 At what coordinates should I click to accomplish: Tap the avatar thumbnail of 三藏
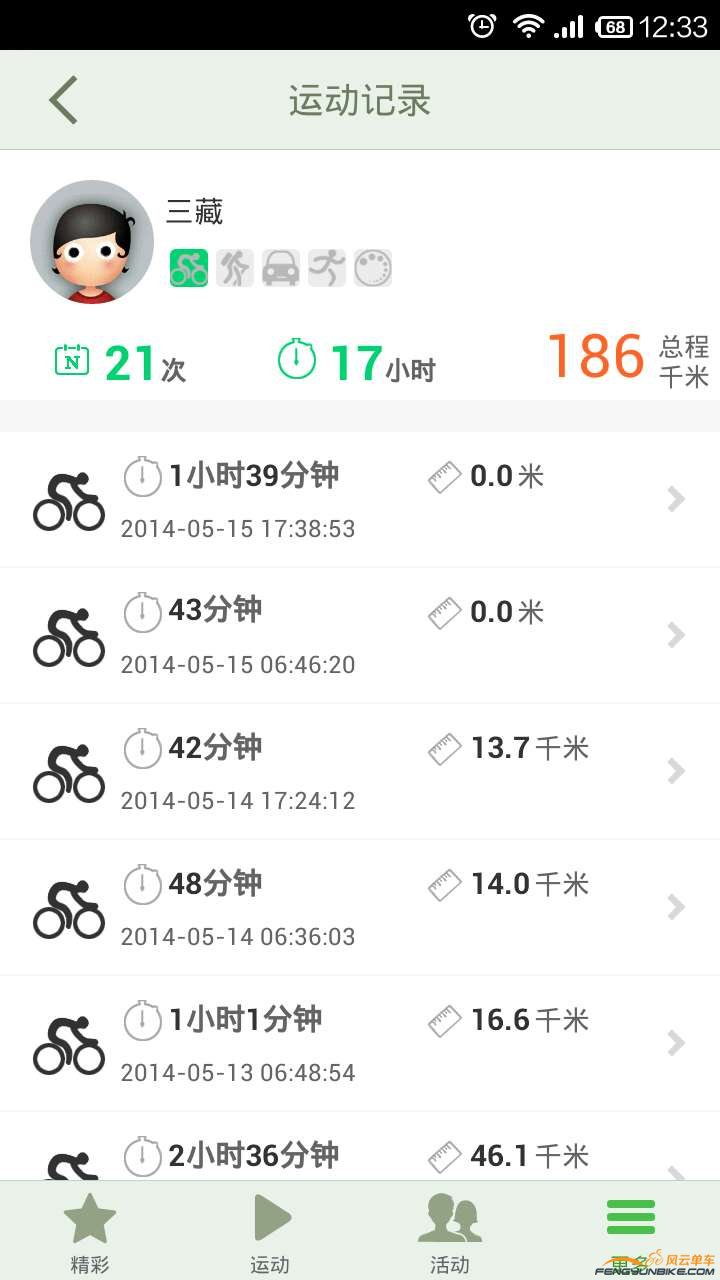[x=92, y=242]
